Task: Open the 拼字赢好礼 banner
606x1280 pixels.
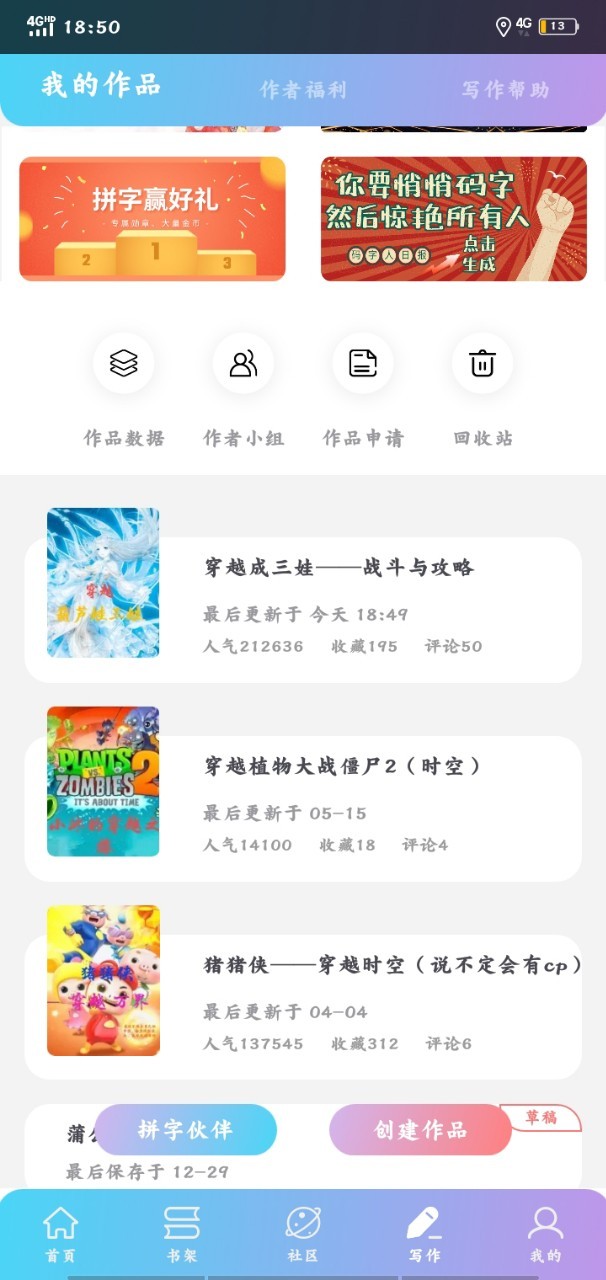Action: point(153,219)
